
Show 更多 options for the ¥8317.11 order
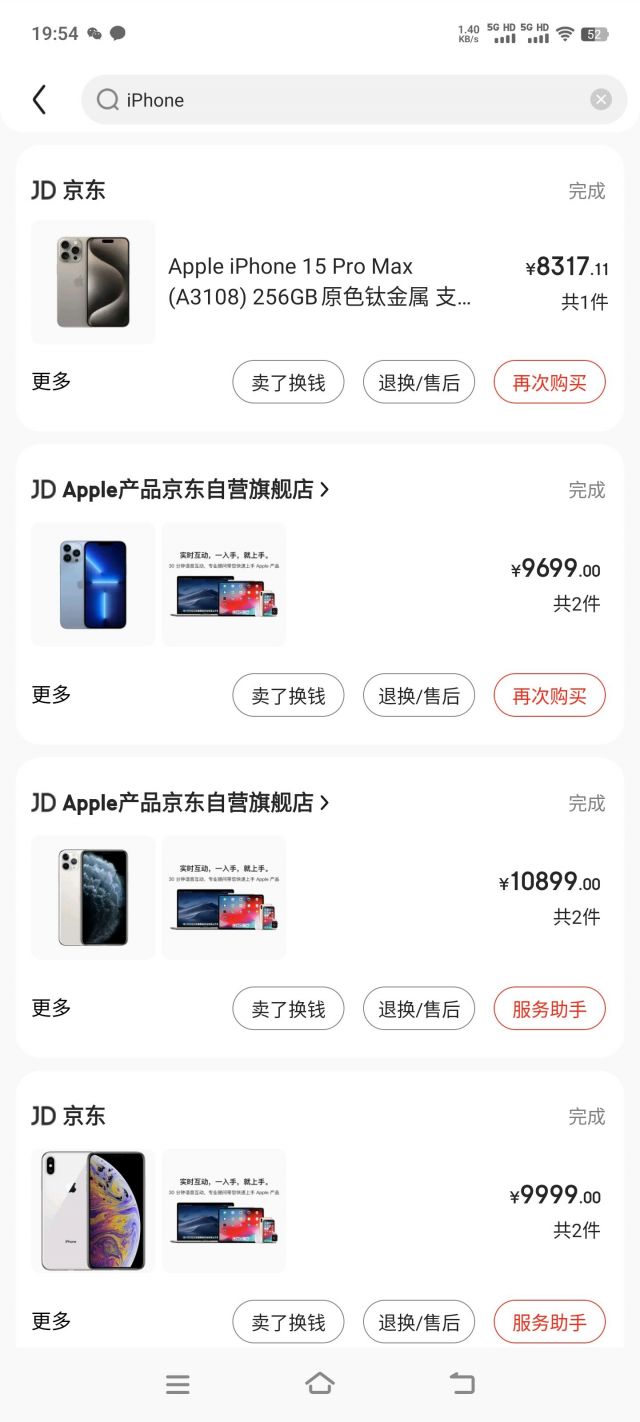pyautogui.click(x=51, y=381)
